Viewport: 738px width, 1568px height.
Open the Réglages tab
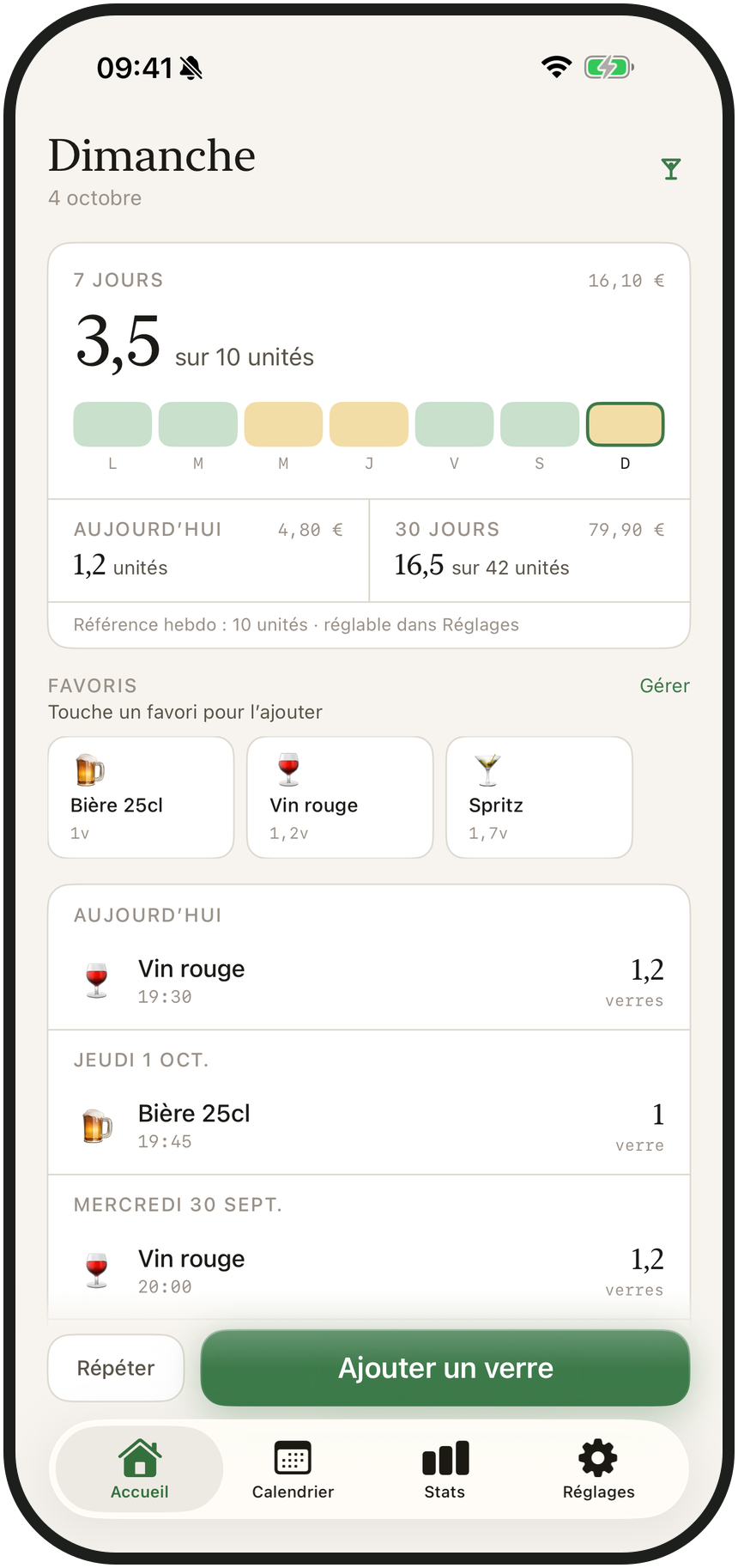pyautogui.click(x=598, y=1469)
